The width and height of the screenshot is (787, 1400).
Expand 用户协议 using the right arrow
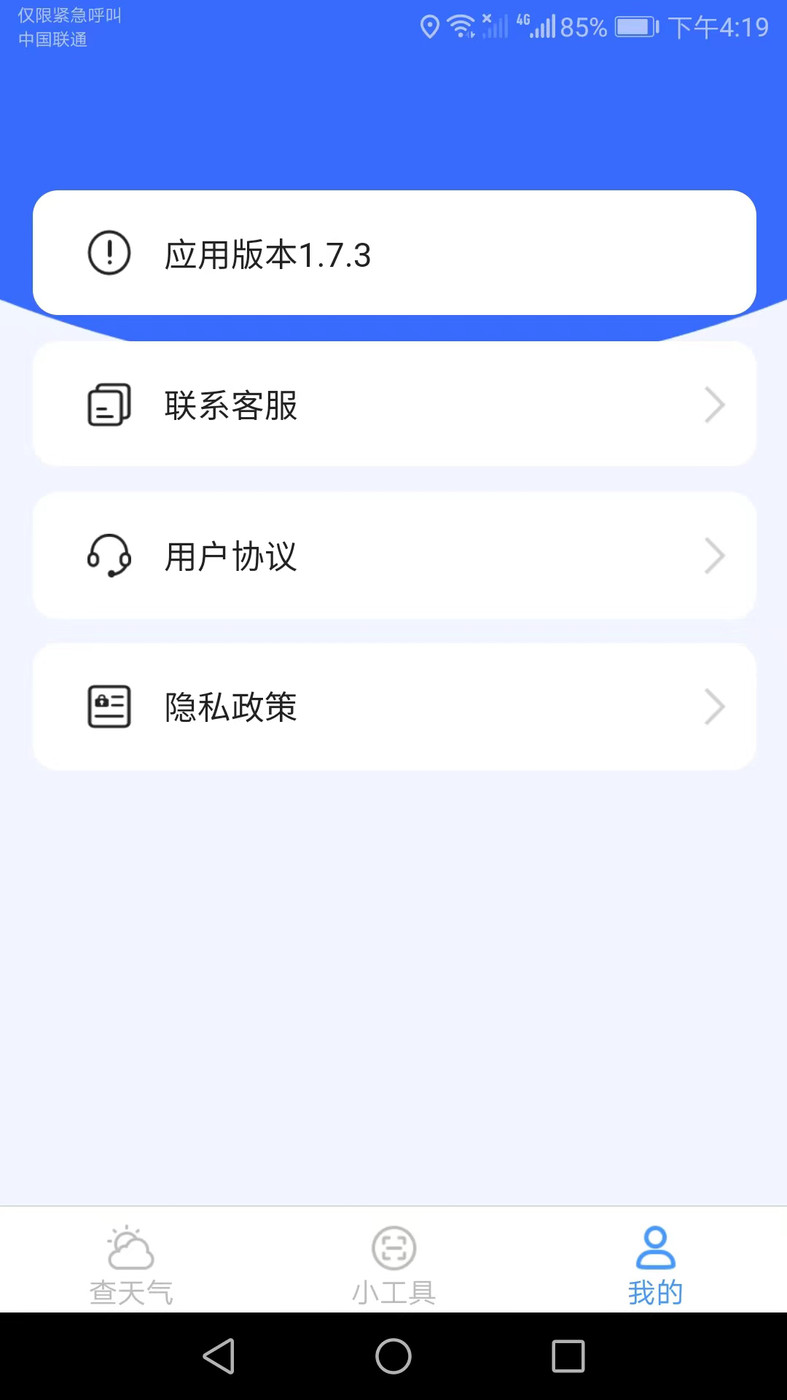(714, 556)
